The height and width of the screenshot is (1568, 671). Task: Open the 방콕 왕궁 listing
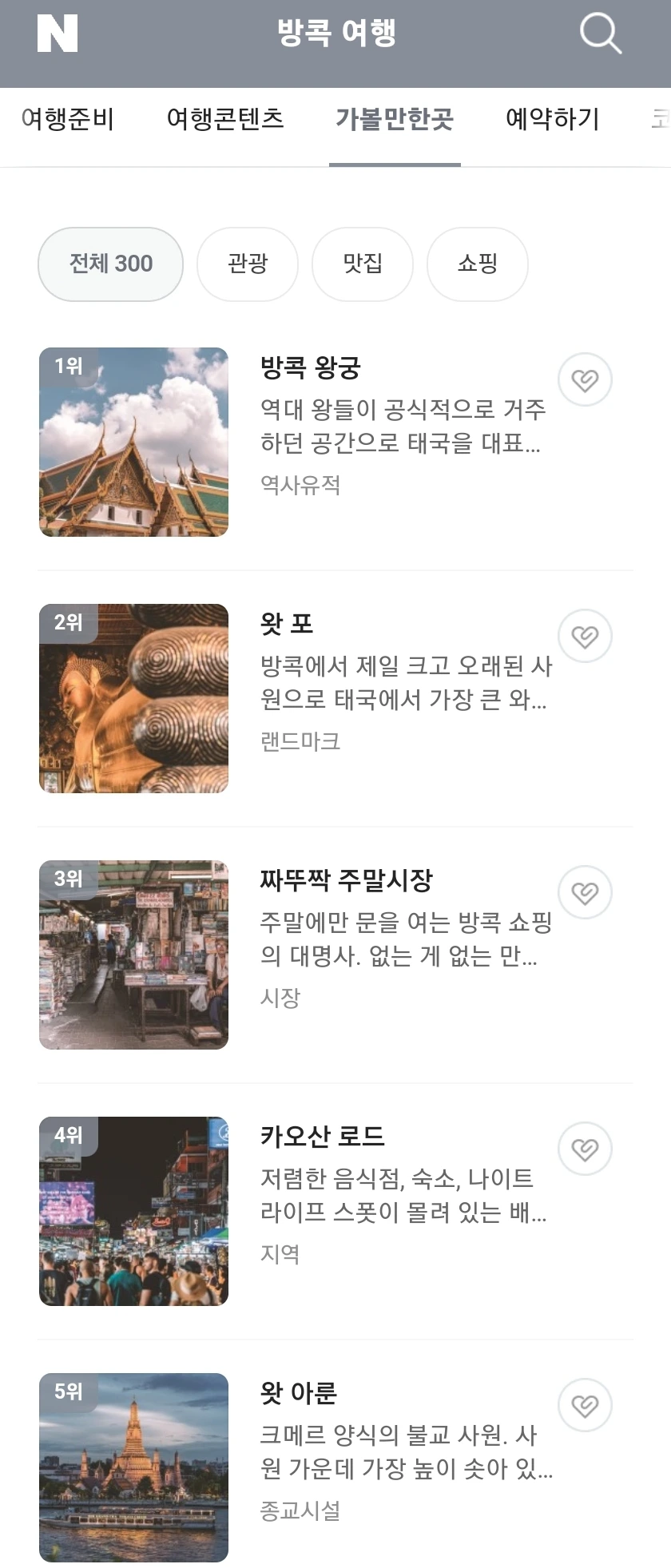[312, 368]
